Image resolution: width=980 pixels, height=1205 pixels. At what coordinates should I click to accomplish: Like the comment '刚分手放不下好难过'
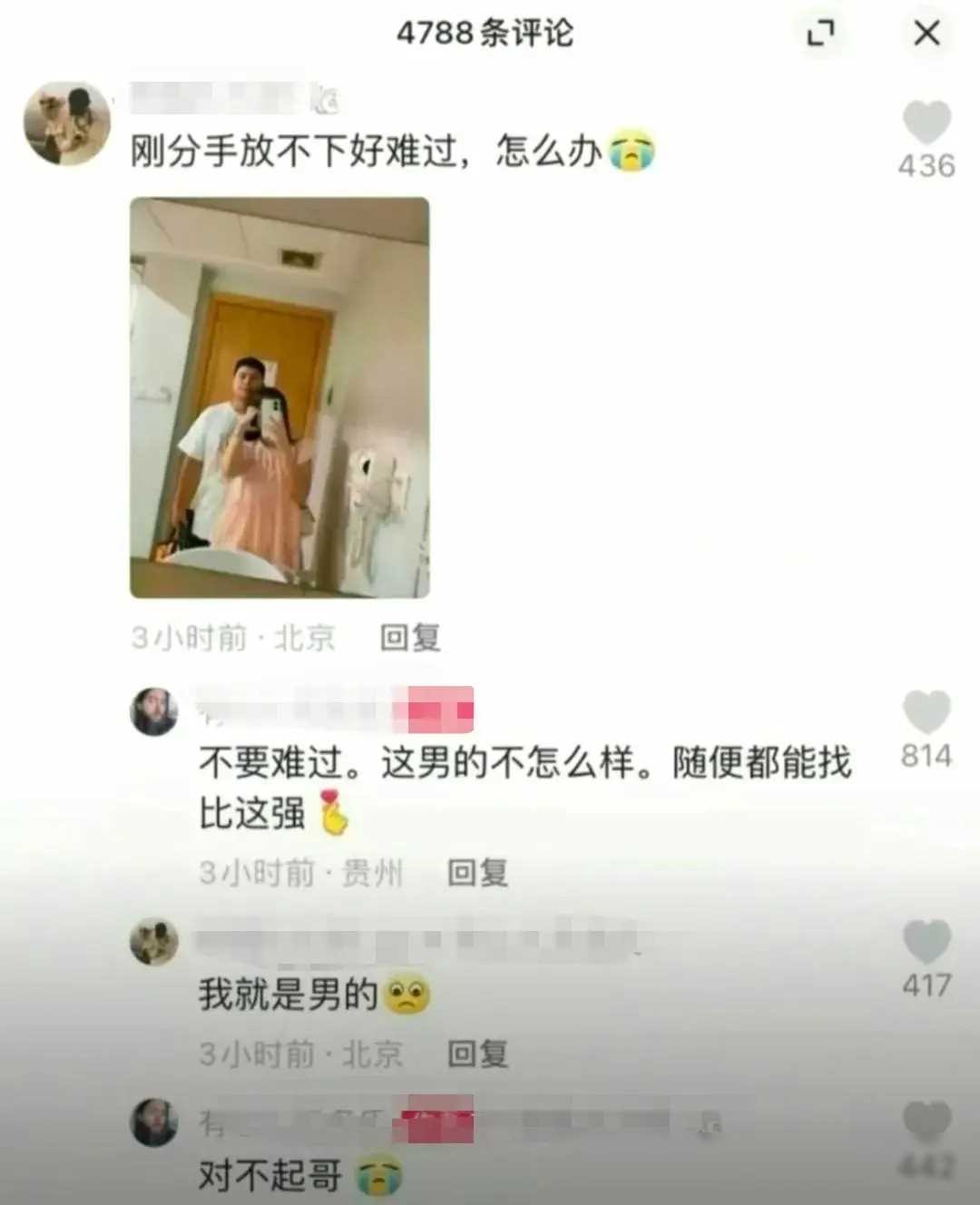(x=926, y=123)
